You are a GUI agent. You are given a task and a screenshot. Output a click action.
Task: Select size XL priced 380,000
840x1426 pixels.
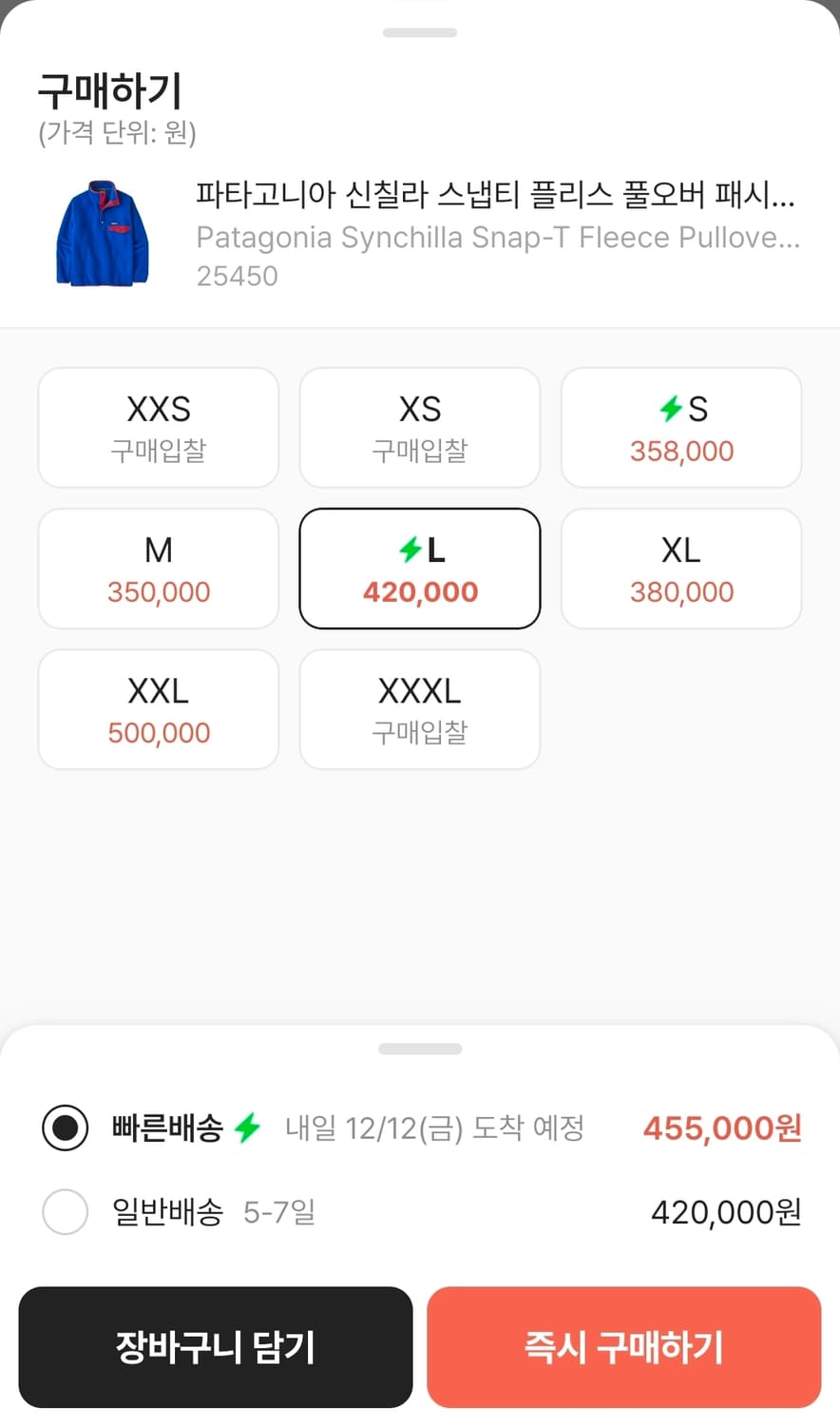tap(680, 568)
